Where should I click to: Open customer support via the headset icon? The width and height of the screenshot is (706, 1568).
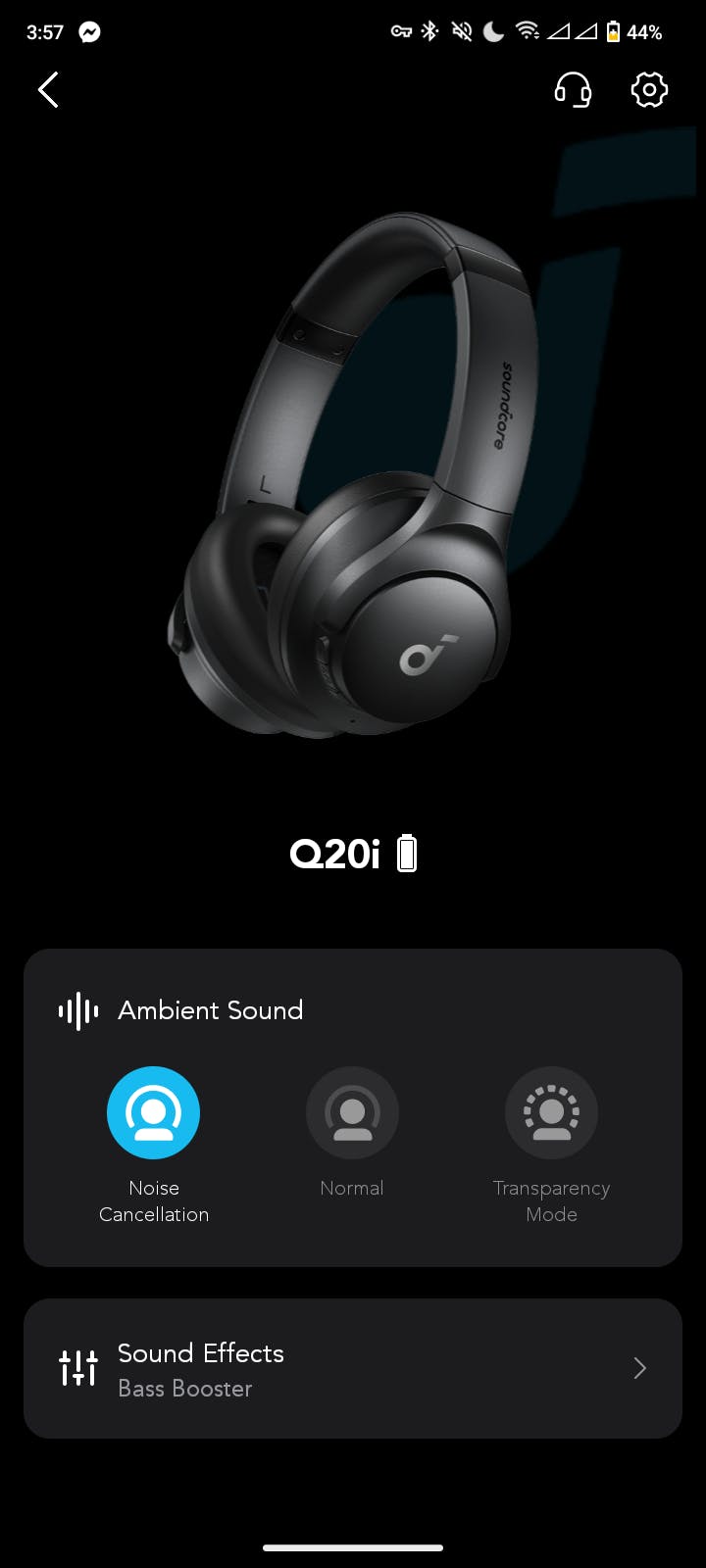pyautogui.click(x=573, y=90)
